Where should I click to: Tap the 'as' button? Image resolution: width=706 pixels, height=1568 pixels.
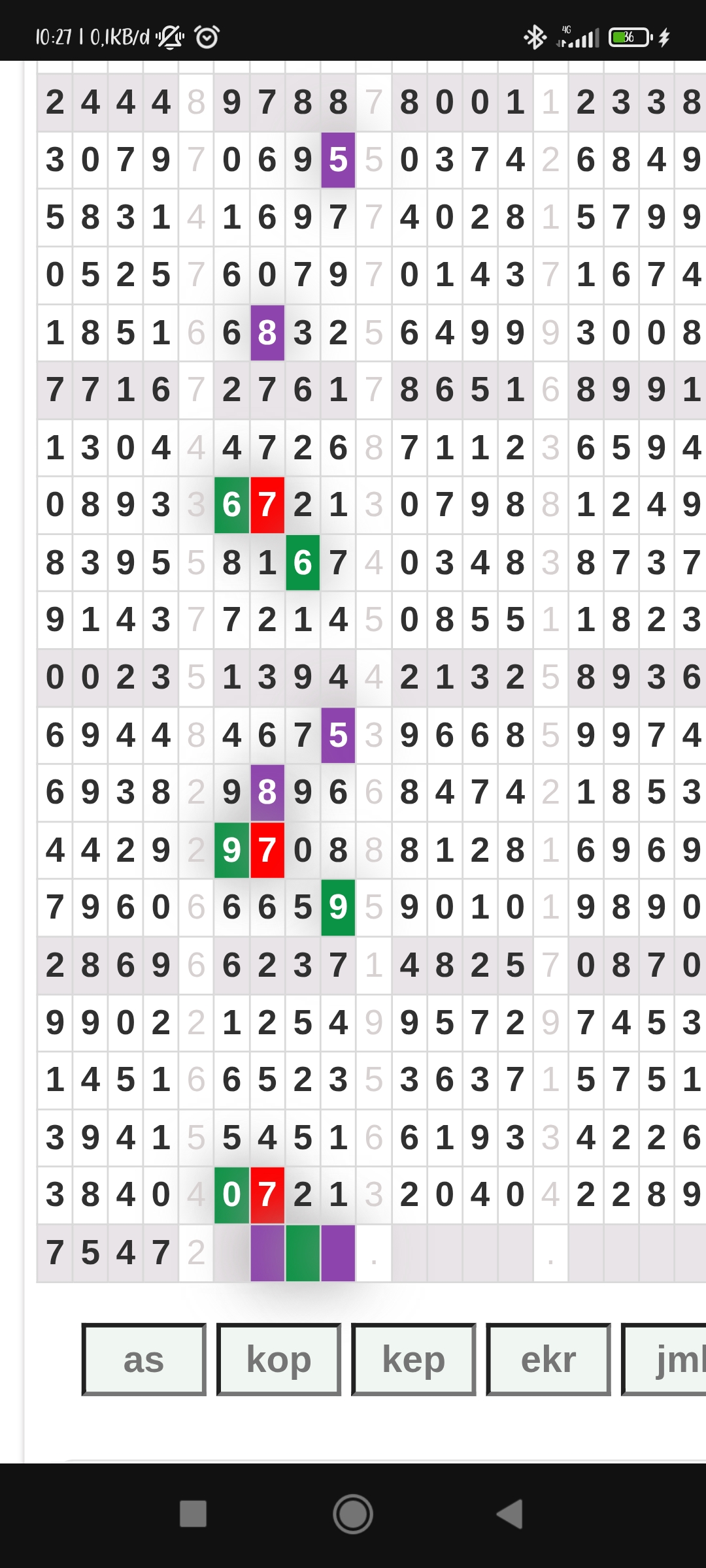pos(144,1360)
